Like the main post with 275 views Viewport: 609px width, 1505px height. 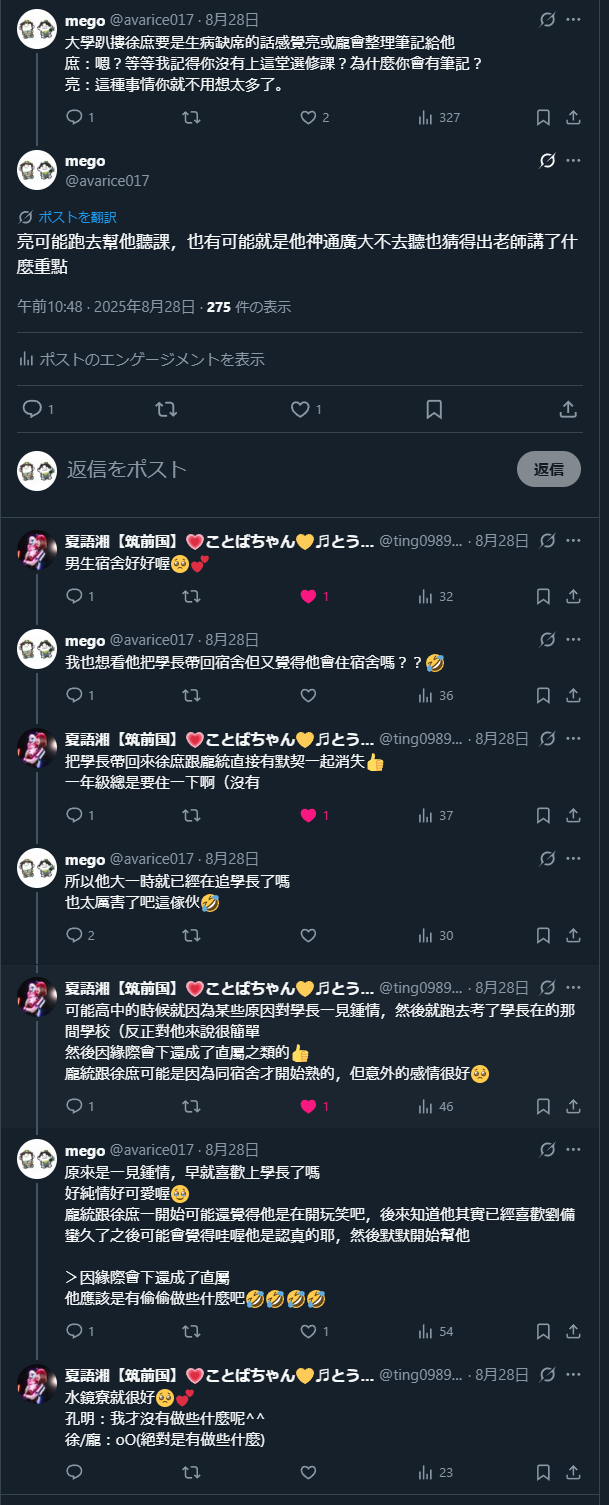click(300, 409)
